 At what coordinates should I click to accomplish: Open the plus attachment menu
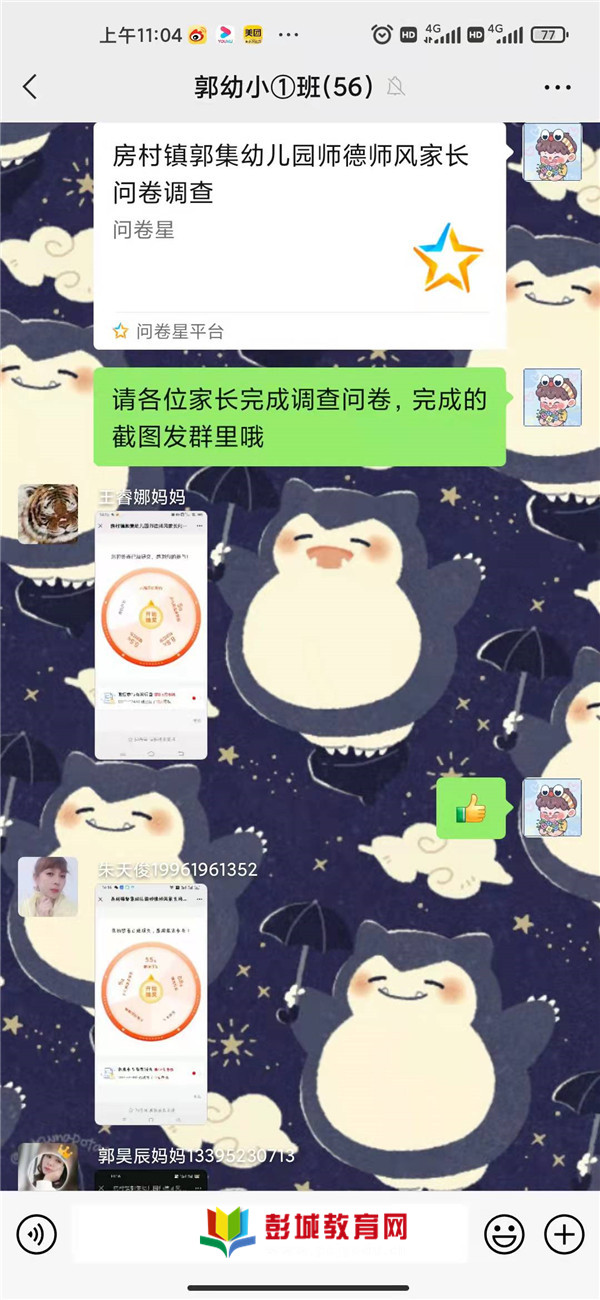coord(564,1234)
